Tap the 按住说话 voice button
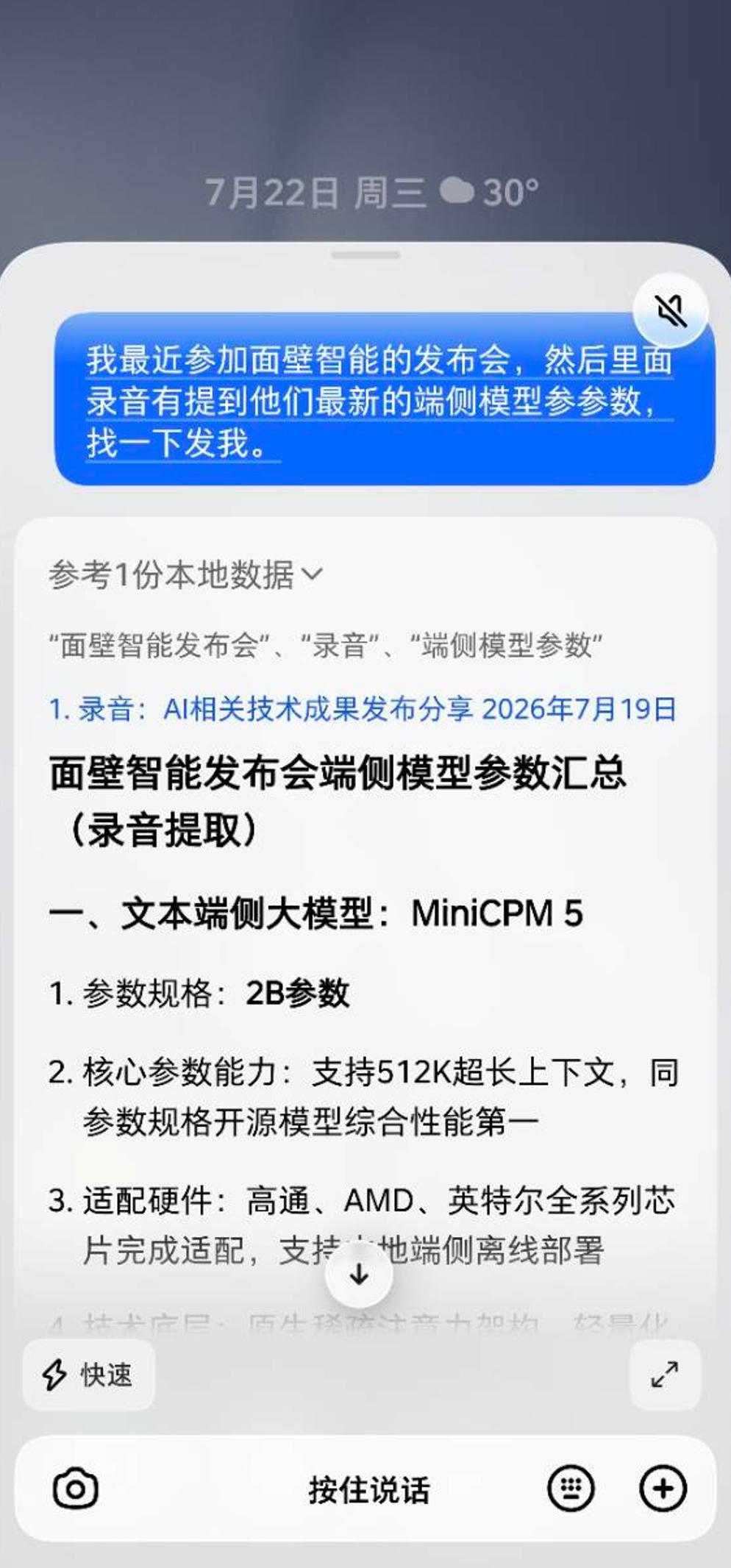The width and height of the screenshot is (731, 1568). pyautogui.click(x=368, y=1490)
